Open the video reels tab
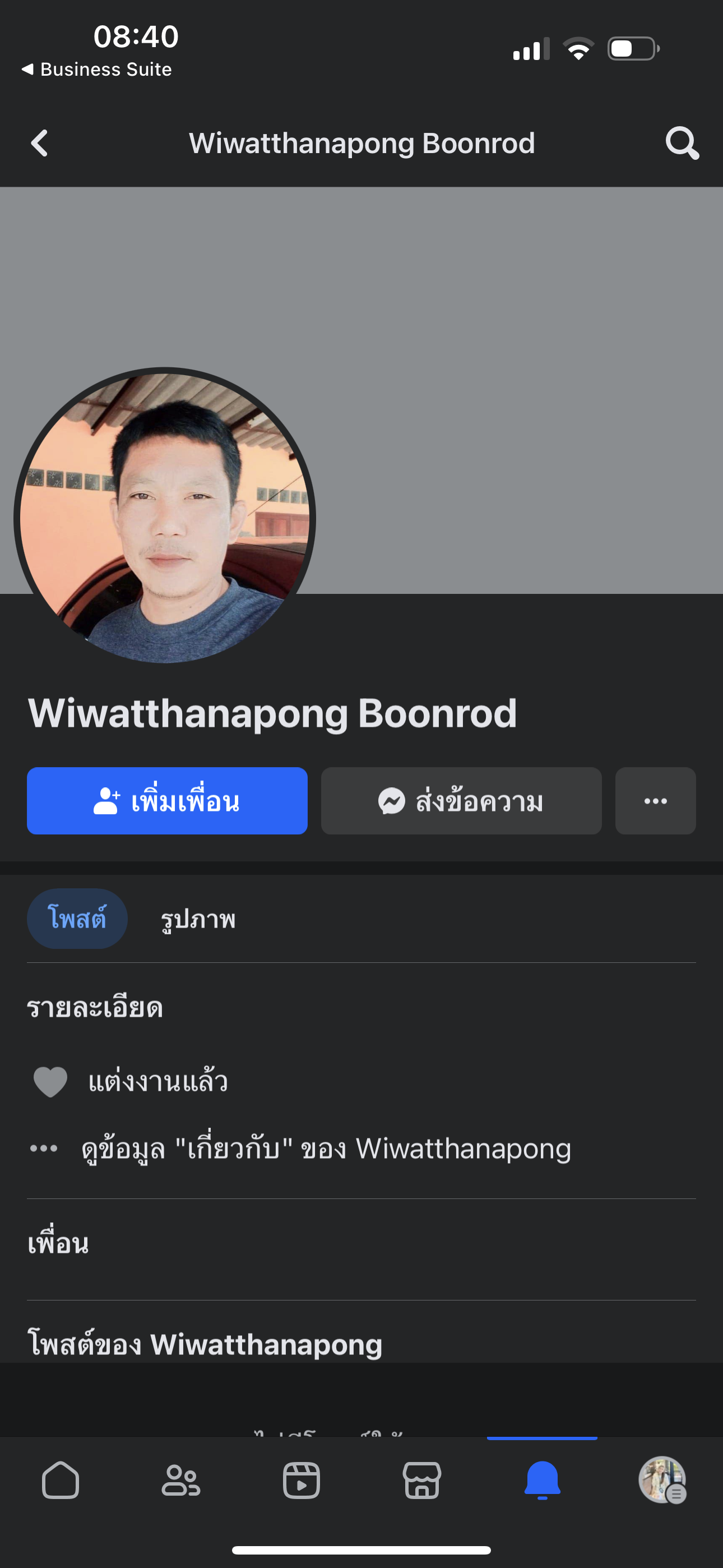The width and height of the screenshot is (723, 1568). (x=302, y=1480)
